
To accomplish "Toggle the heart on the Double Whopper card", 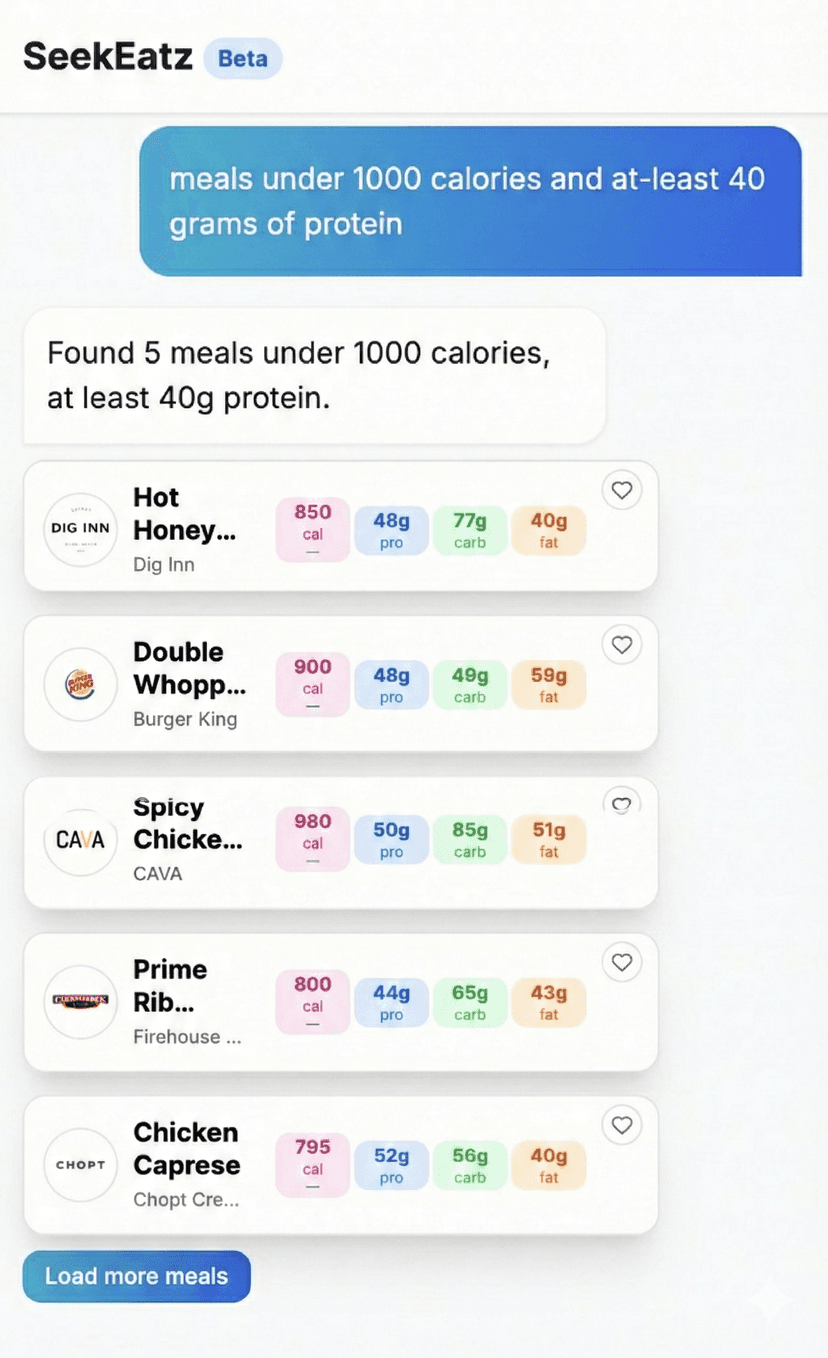I will 622,645.
